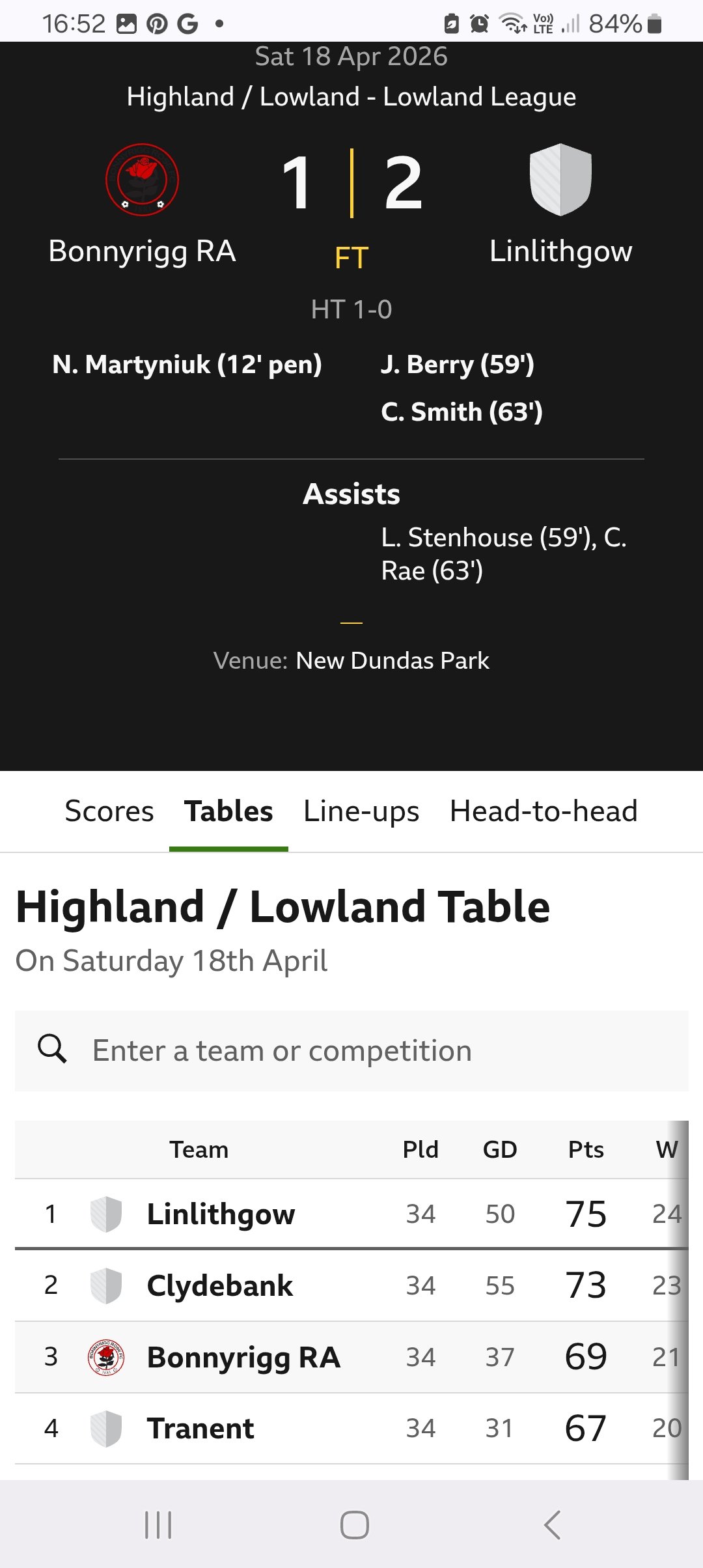The width and height of the screenshot is (703, 1568).
Task: Open Clydebank team from the table
Action: [219, 1286]
